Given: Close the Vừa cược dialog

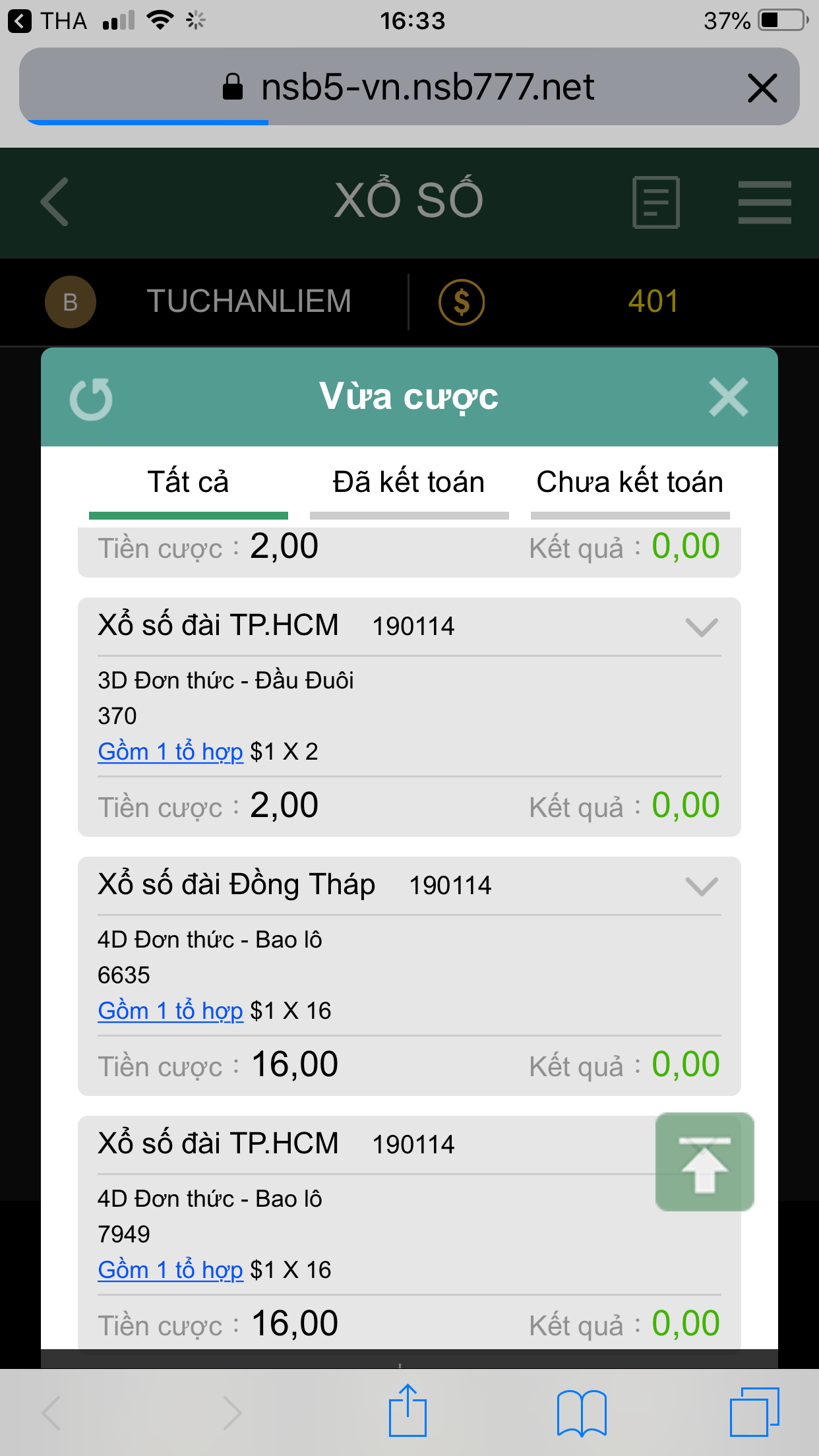Looking at the screenshot, I should point(728,397).
